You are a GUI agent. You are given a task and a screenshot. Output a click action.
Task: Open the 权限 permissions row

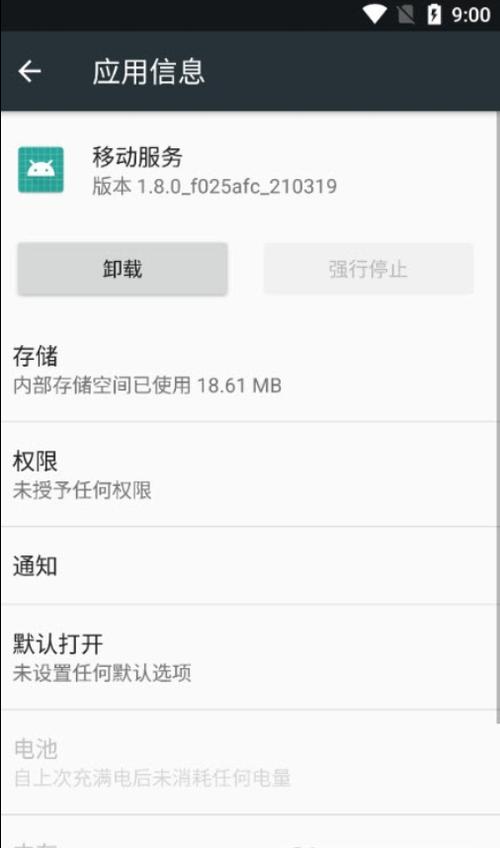point(250,474)
